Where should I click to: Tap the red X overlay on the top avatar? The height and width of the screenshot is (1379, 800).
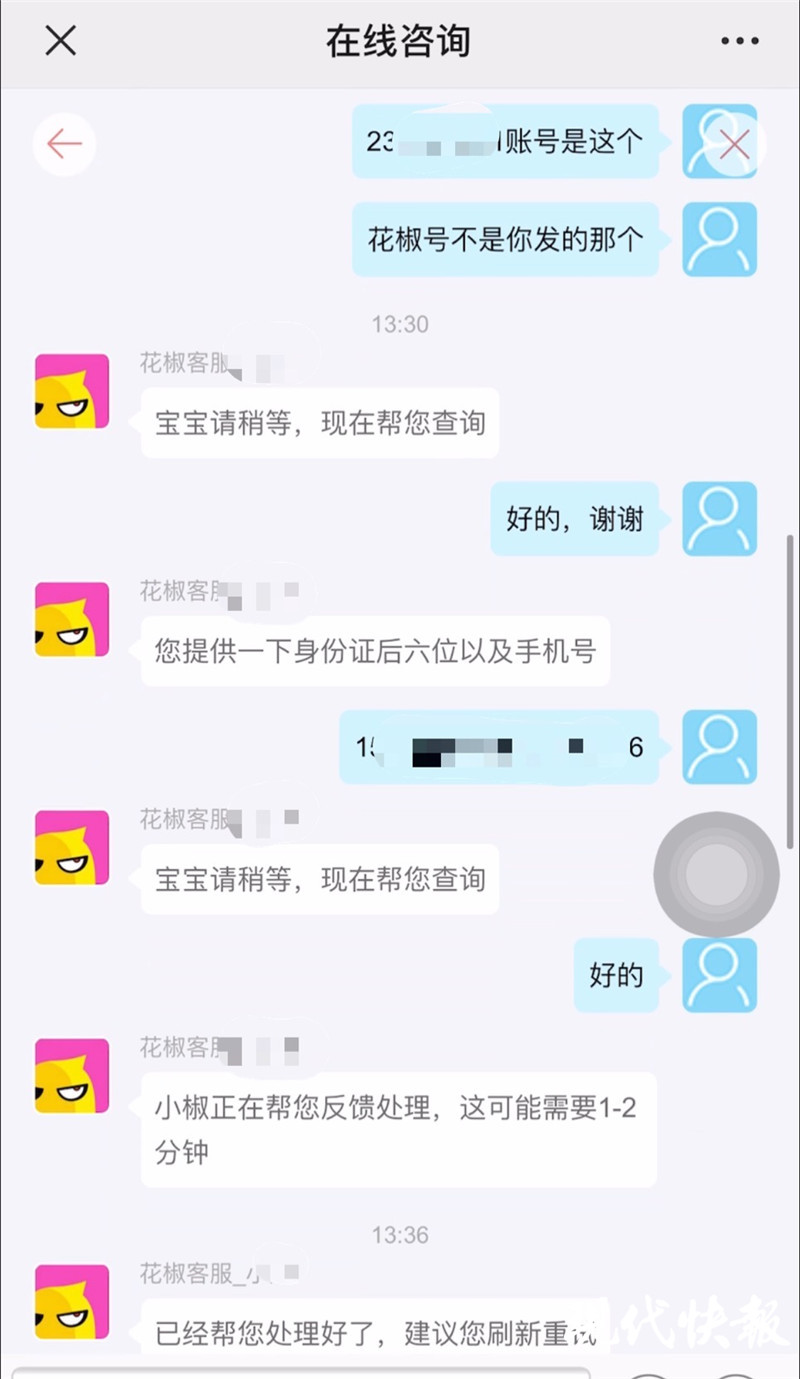(733, 143)
